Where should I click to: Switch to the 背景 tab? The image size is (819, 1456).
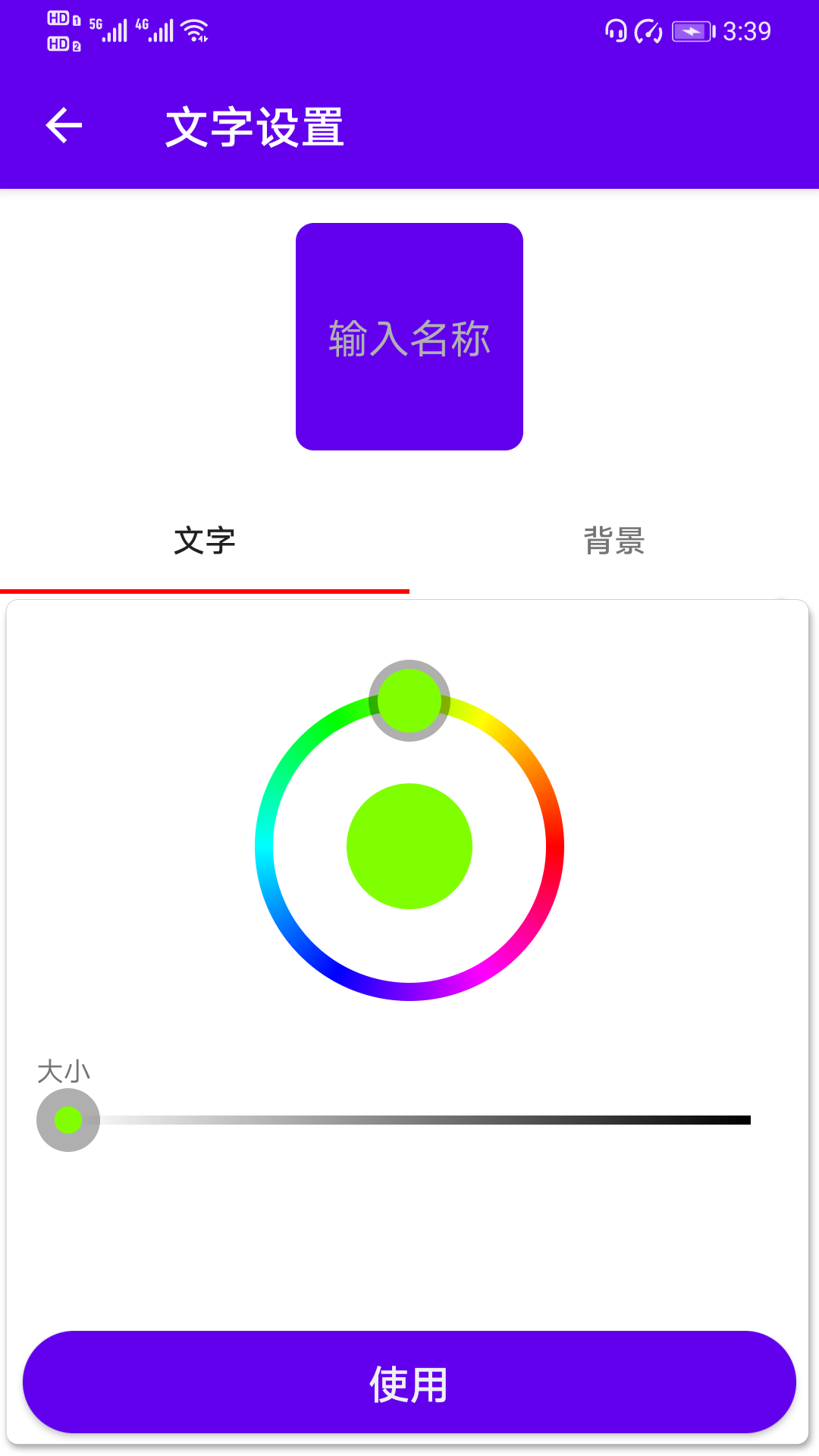click(x=614, y=541)
